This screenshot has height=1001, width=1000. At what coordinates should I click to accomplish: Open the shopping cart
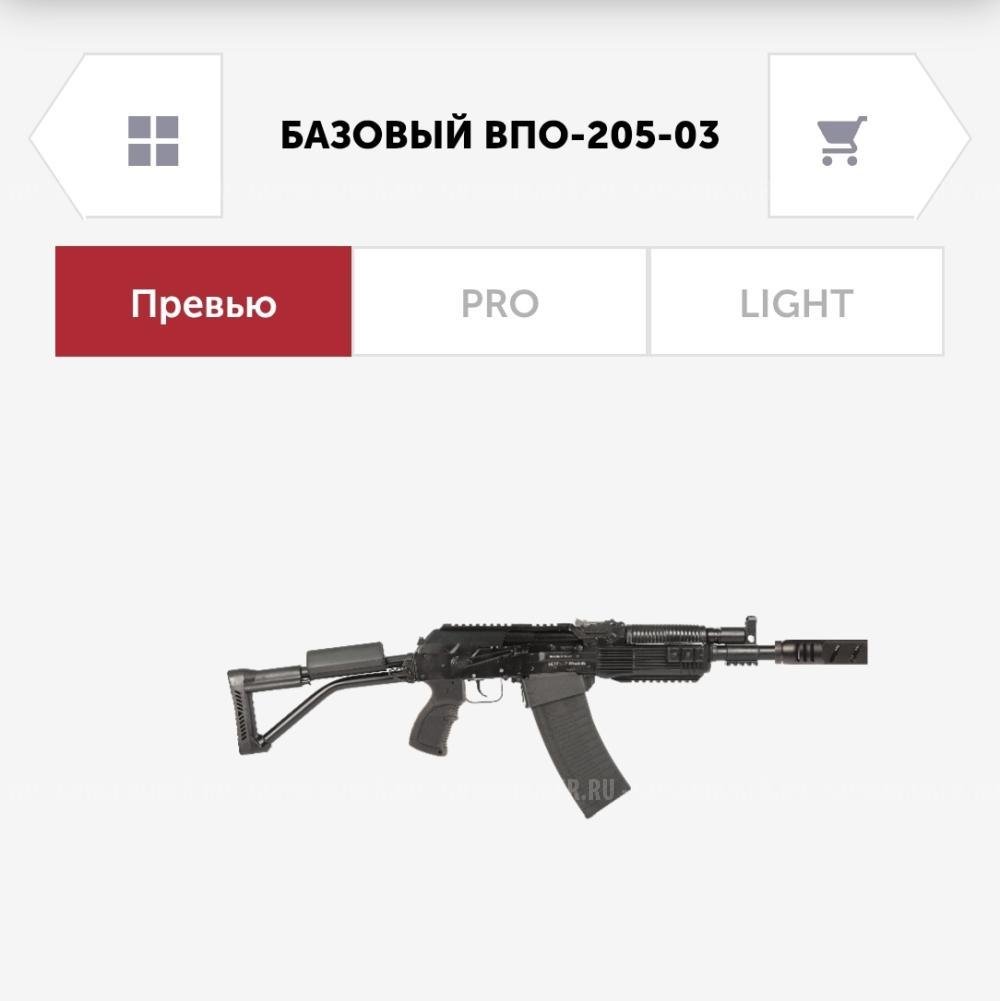[x=841, y=140]
